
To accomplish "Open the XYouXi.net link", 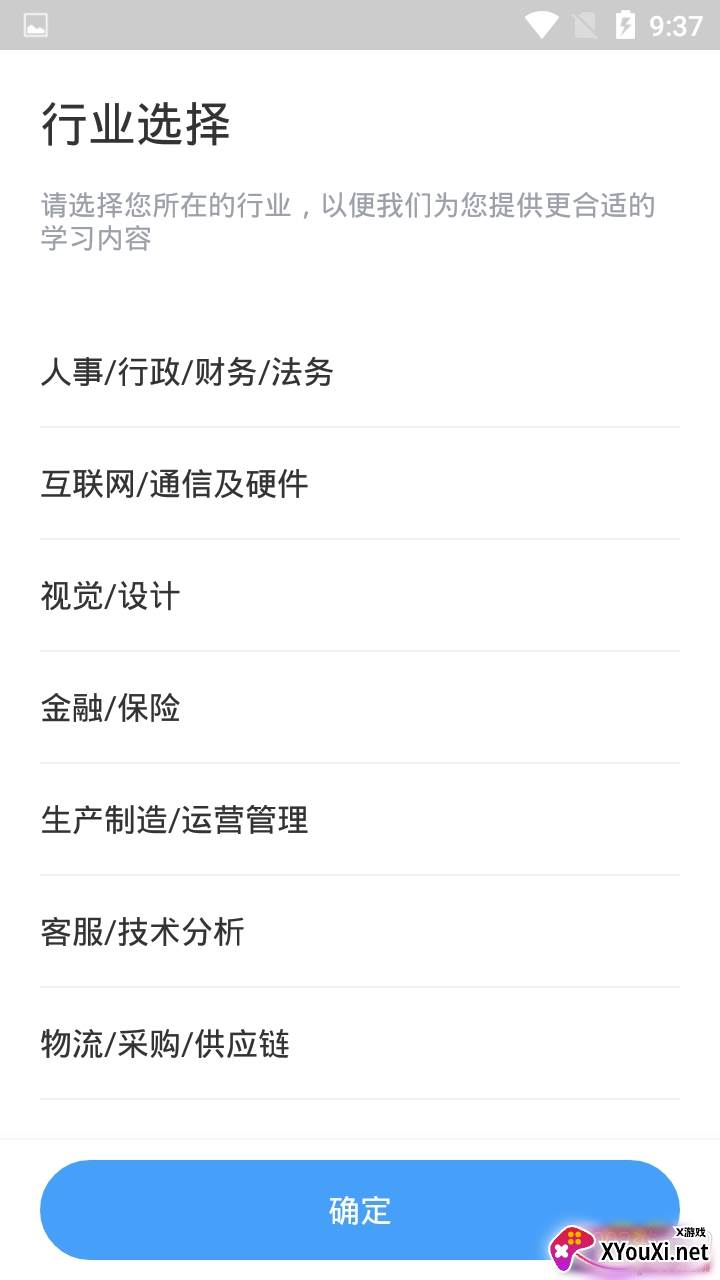I will 655,1250.
